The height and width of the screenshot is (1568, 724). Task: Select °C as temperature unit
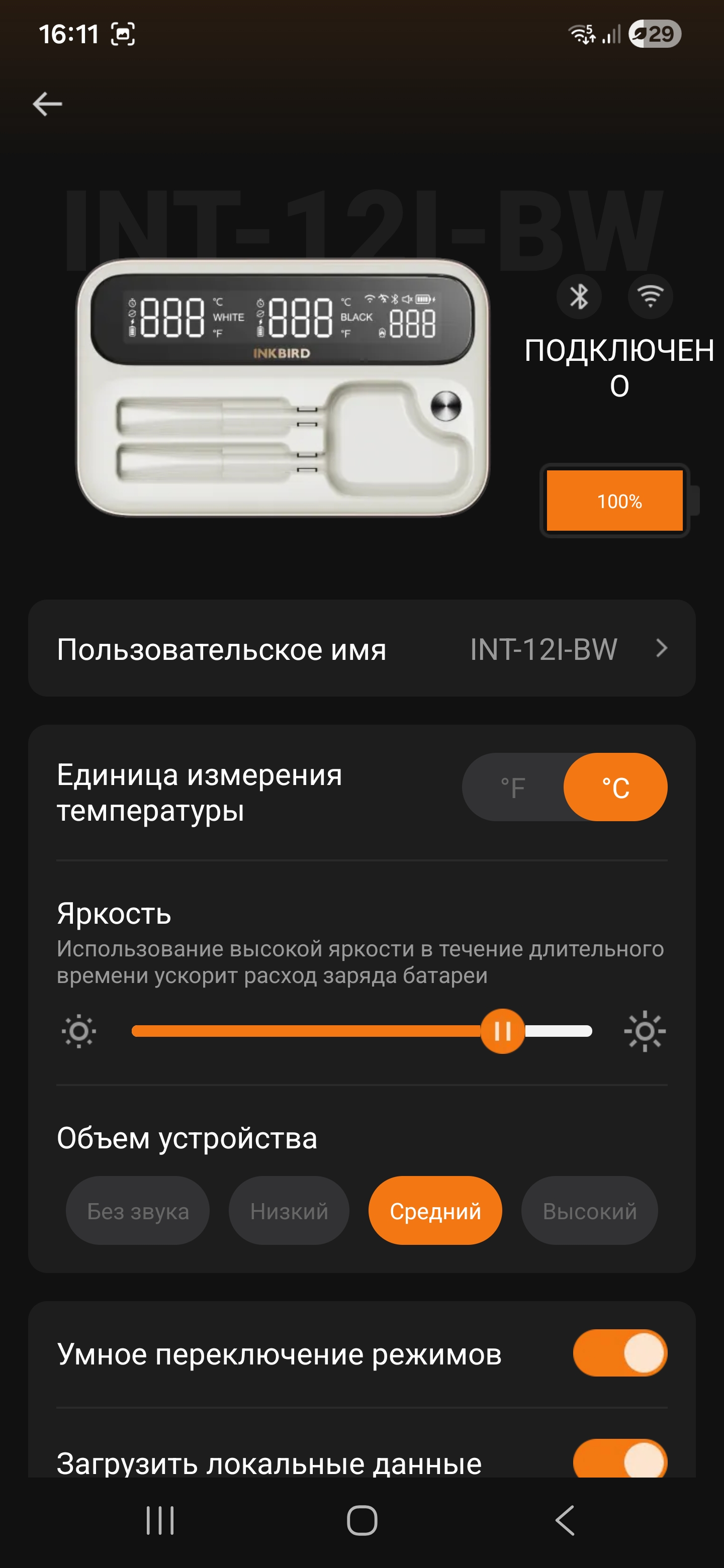[615, 788]
